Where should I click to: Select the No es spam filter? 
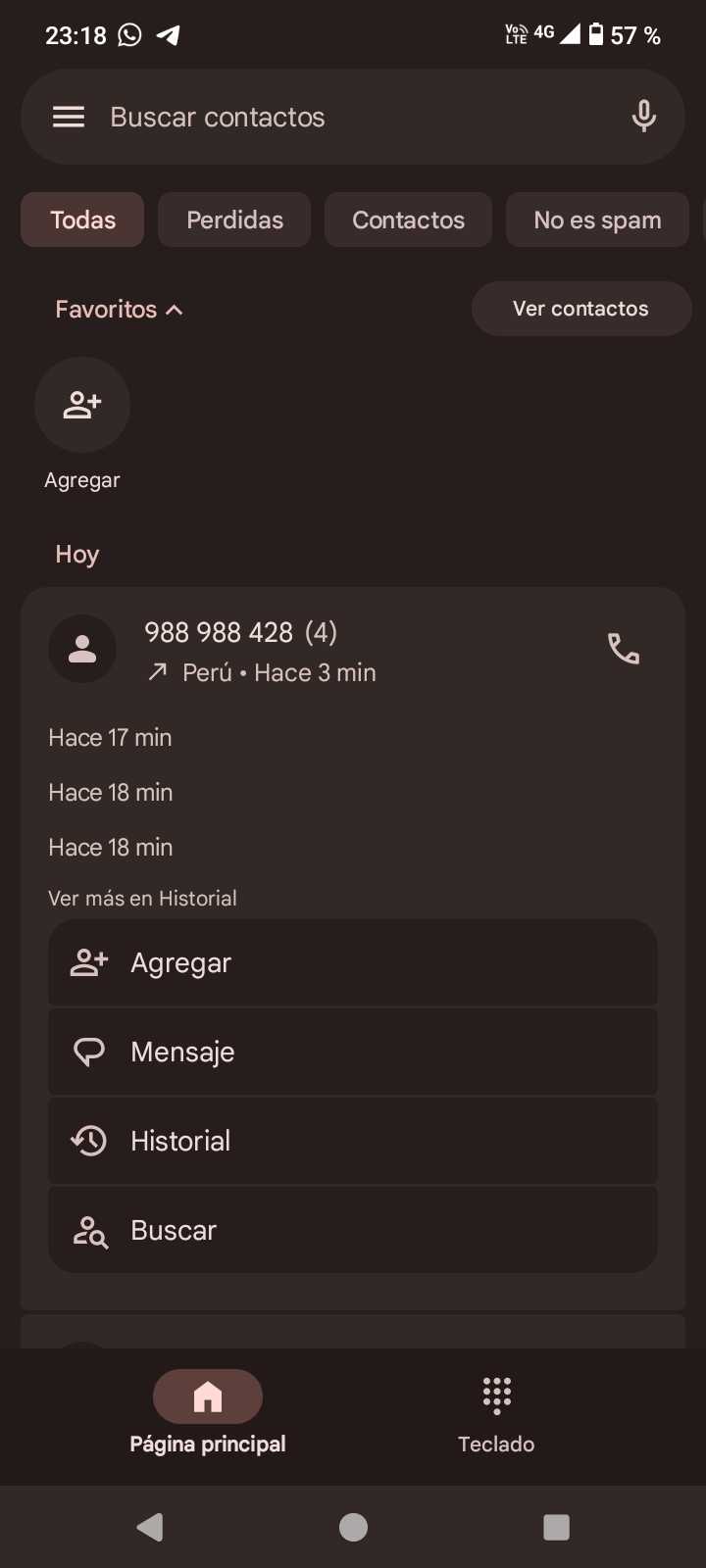coord(597,220)
